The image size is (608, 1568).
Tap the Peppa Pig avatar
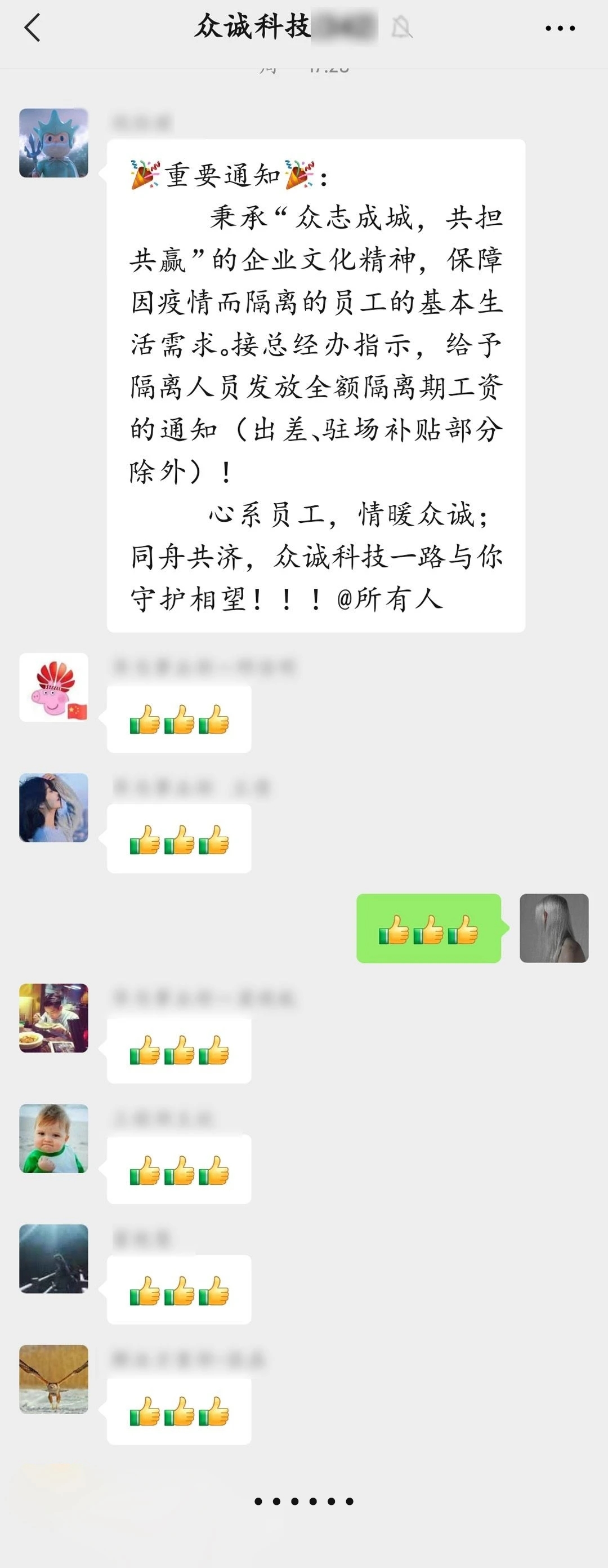pyautogui.click(x=53, y=687)
